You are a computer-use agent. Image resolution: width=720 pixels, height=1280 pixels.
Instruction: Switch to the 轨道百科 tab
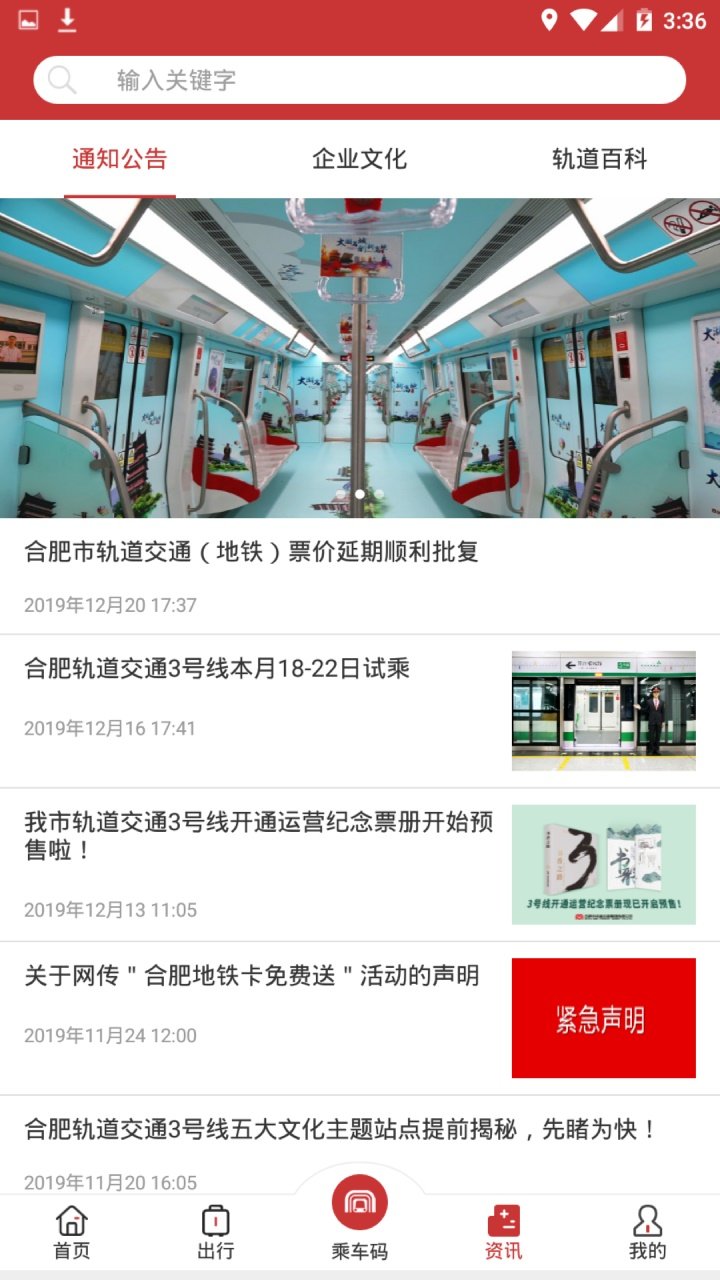[599, 159]
